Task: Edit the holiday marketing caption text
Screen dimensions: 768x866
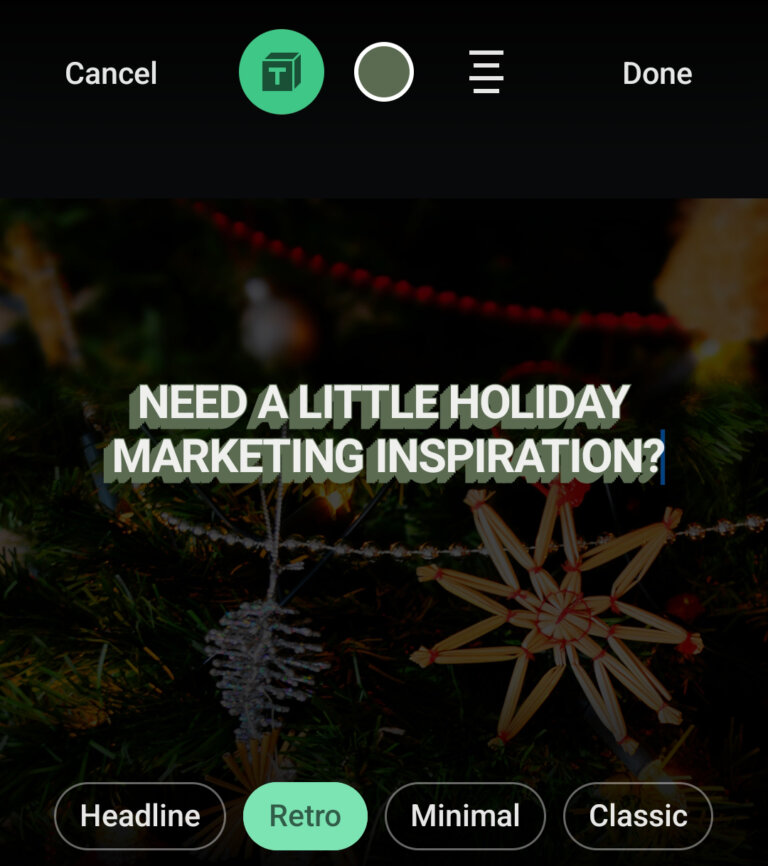Action: coord(385,430)
